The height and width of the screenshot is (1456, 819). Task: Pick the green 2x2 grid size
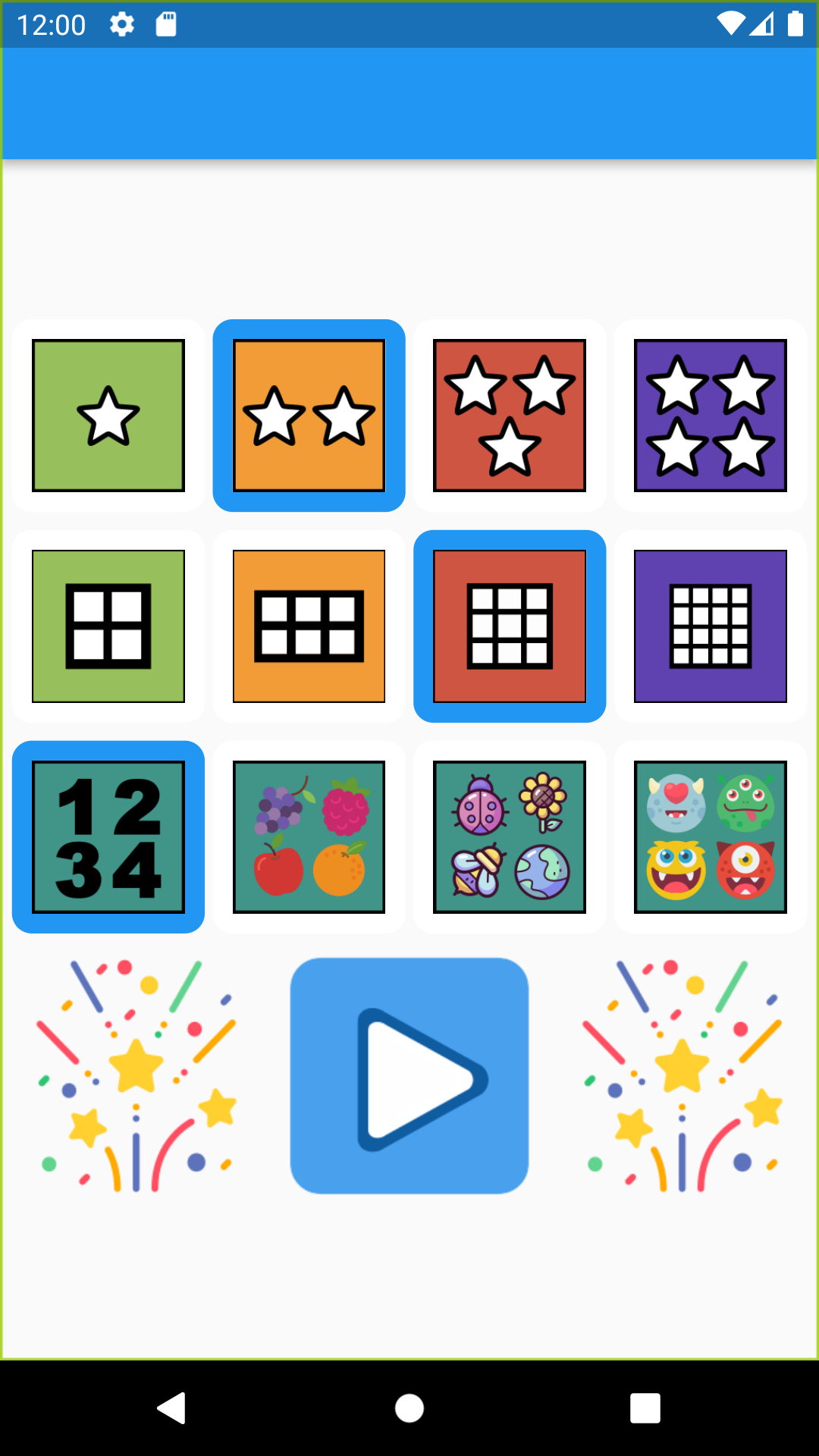click(108, 626)
